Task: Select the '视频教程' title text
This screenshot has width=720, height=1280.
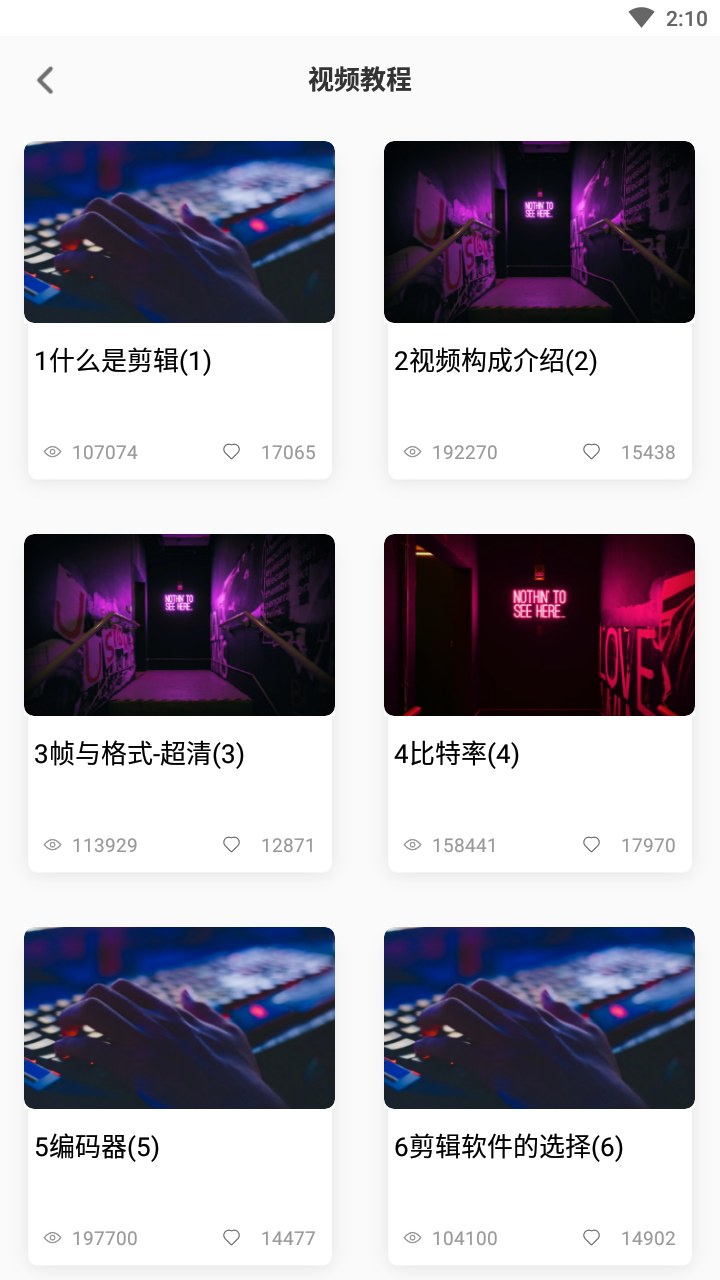Action: 360,81
